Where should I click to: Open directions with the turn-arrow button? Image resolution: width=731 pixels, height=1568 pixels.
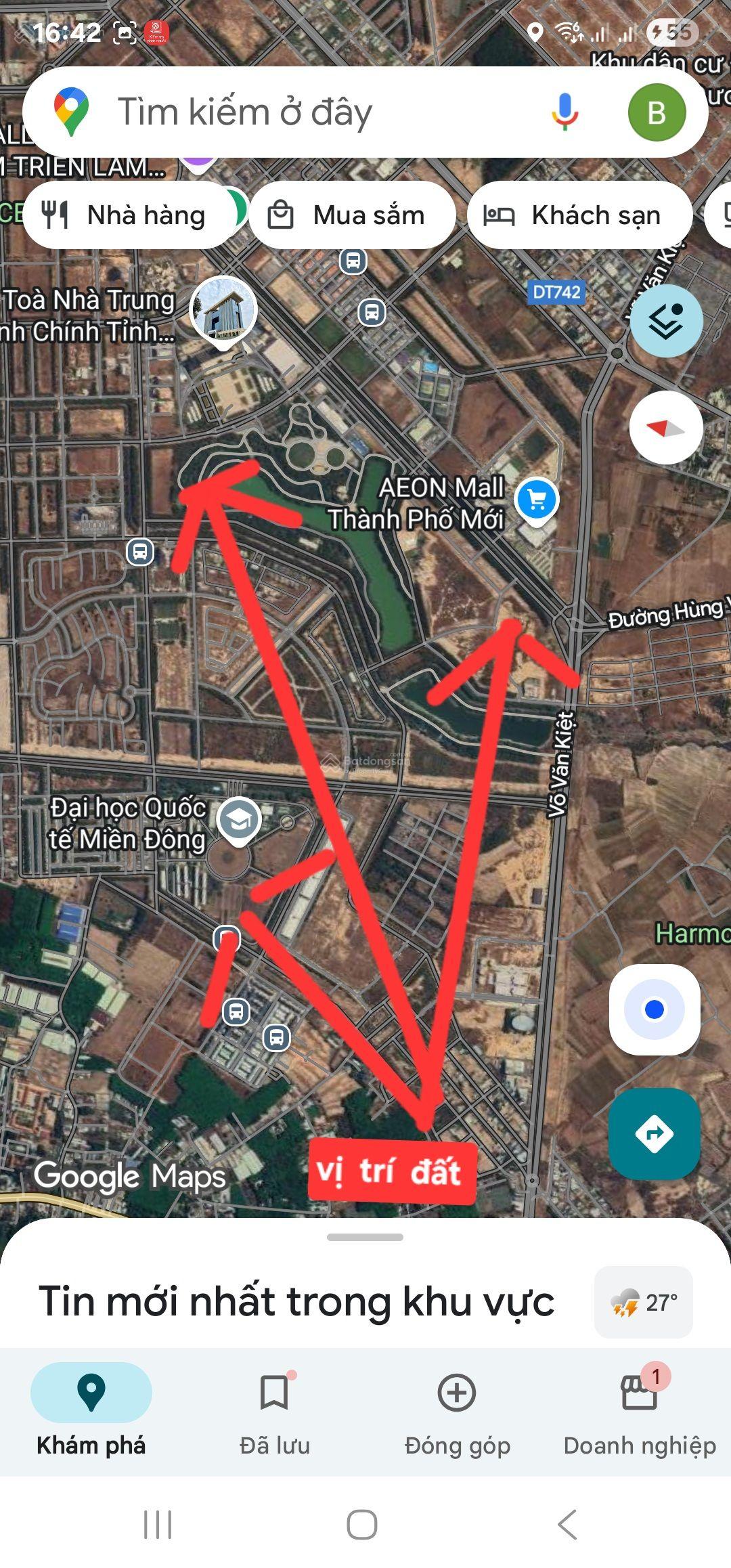pyautogui.click(x=654, y=1133)
